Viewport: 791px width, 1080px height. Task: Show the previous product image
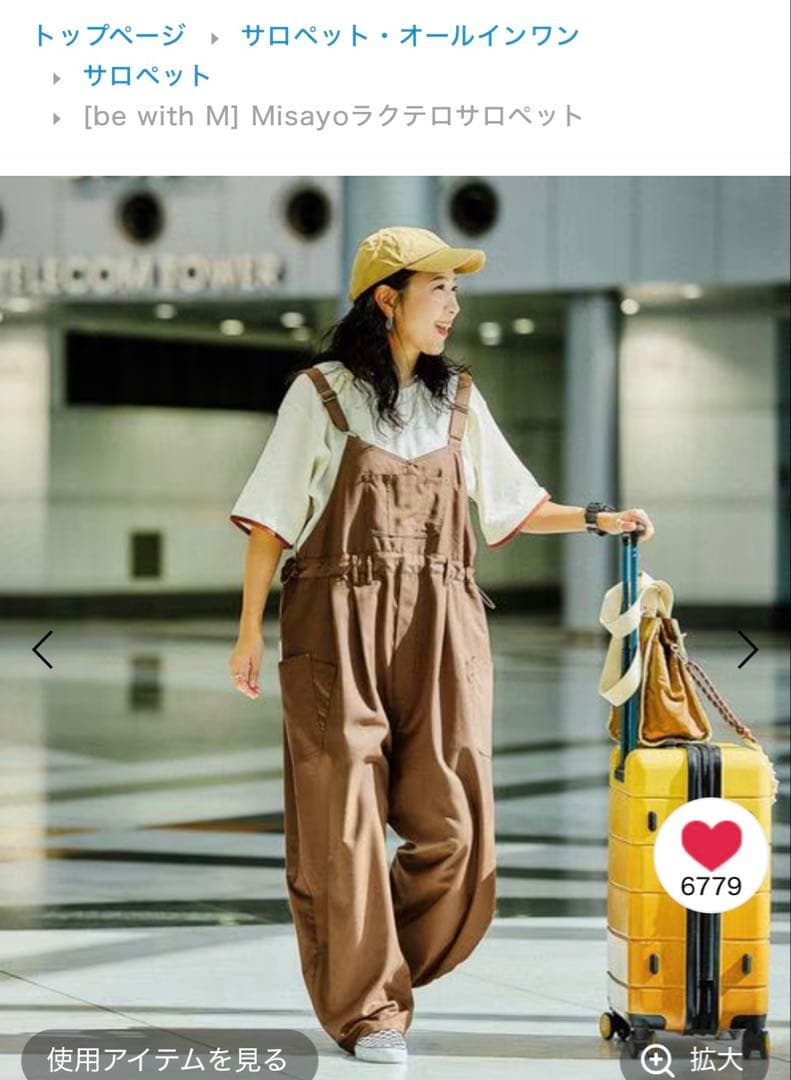click(x=42, y=650)
